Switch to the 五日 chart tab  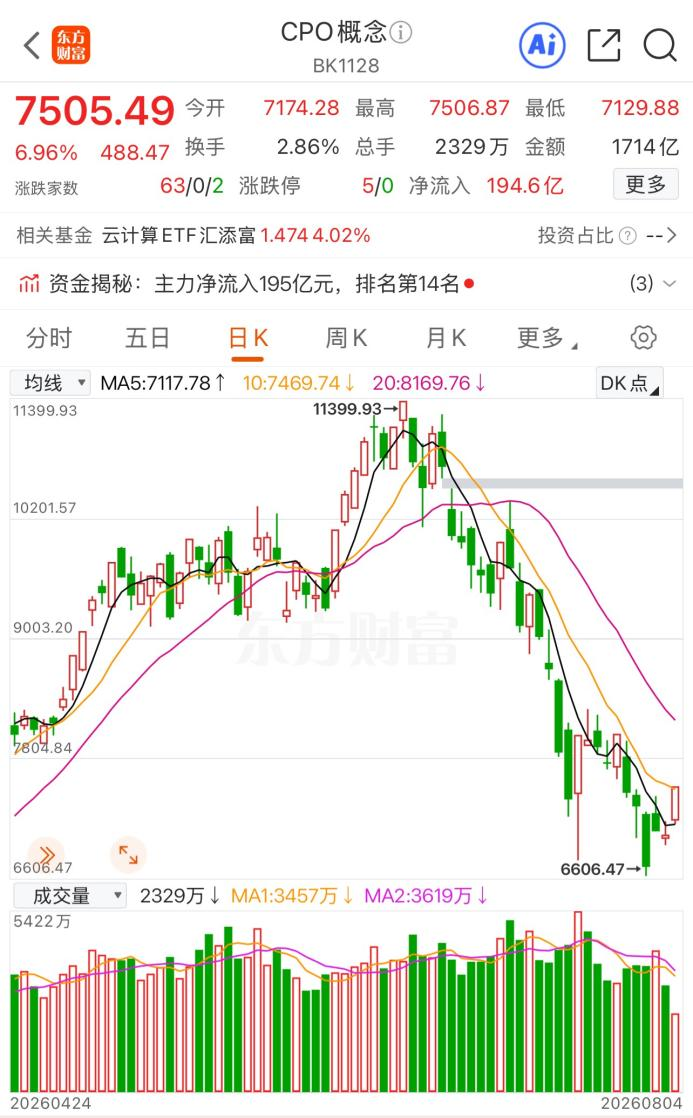point(148,338)
